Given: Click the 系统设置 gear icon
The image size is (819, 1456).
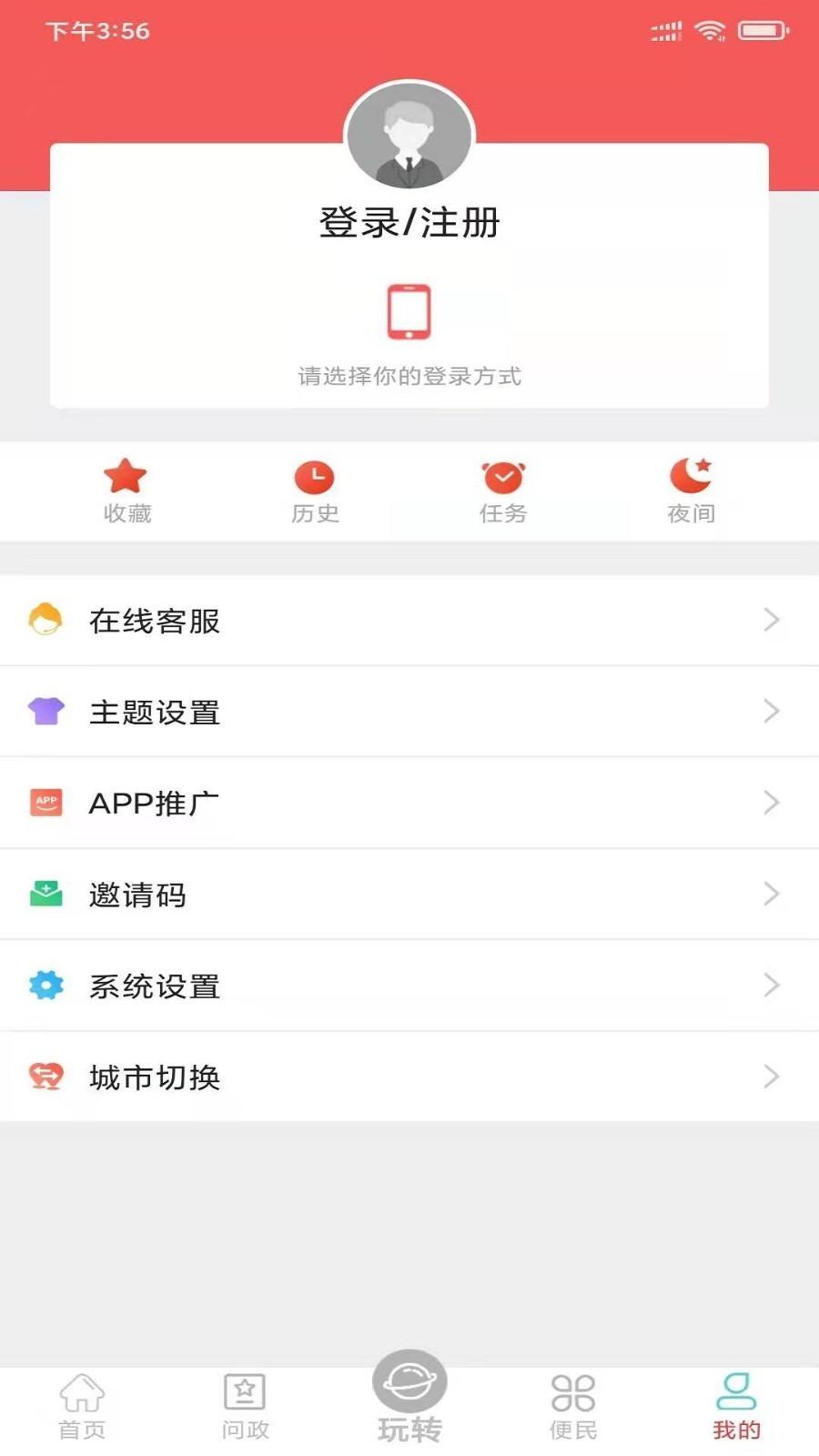Looking at the screenshot, I should (x=47, y=985).
